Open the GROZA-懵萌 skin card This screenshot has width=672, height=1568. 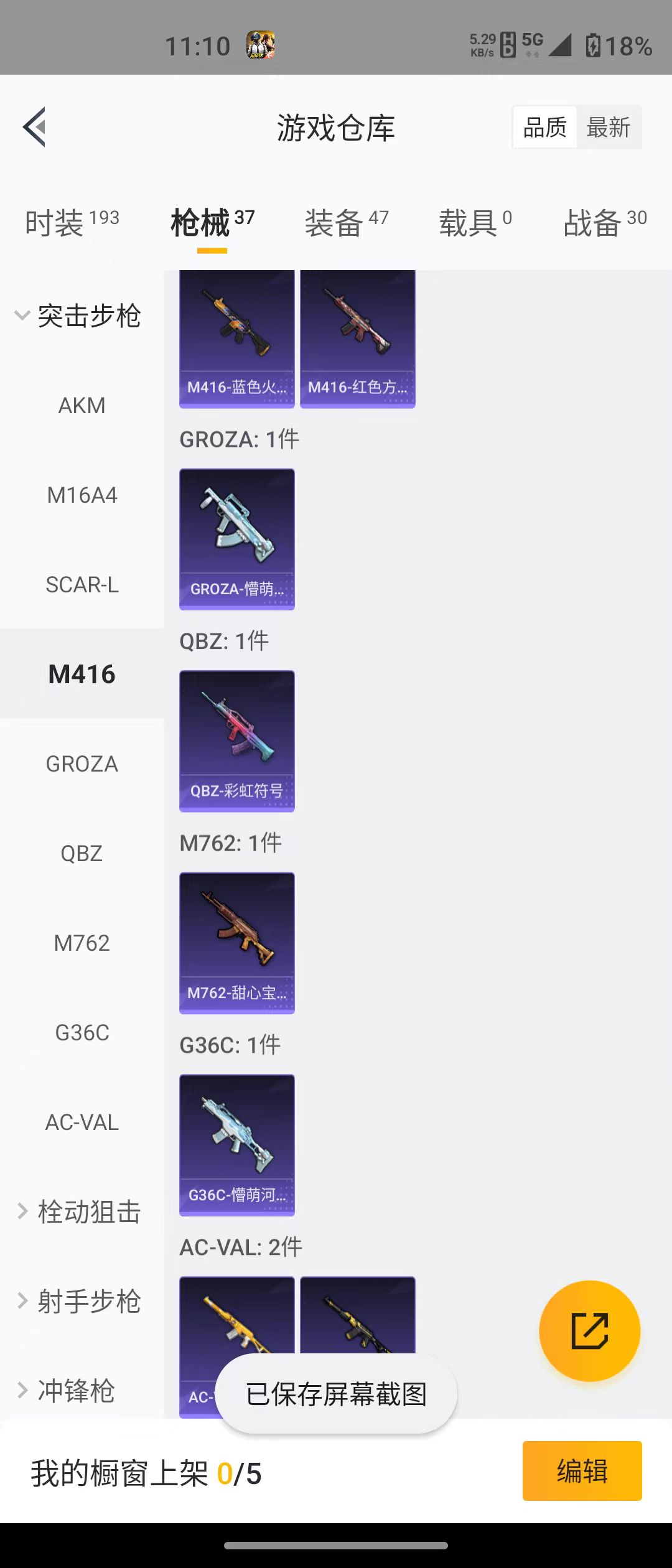[x=236, y=539]
